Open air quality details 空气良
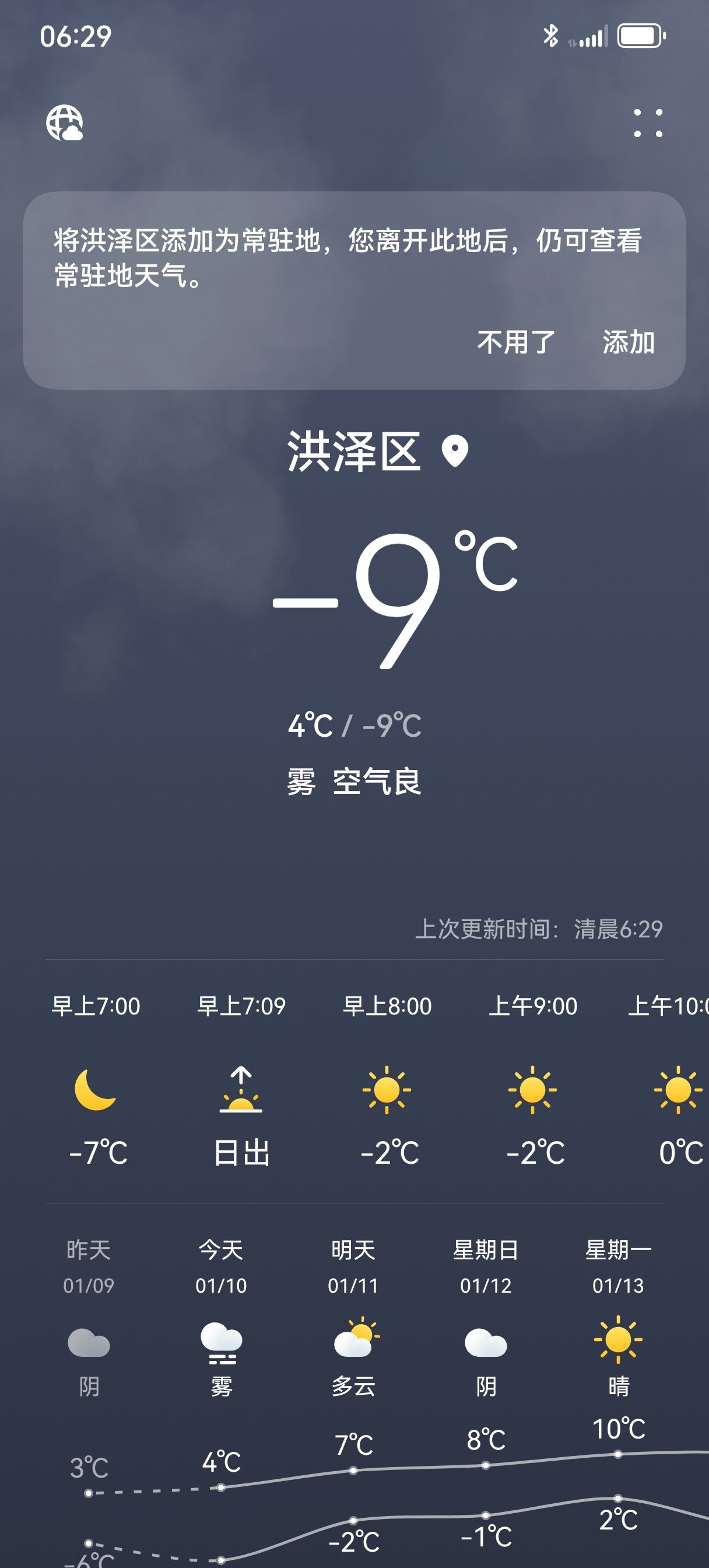Viewport: 709px width, 1568px height. click(x=377, y=782)
